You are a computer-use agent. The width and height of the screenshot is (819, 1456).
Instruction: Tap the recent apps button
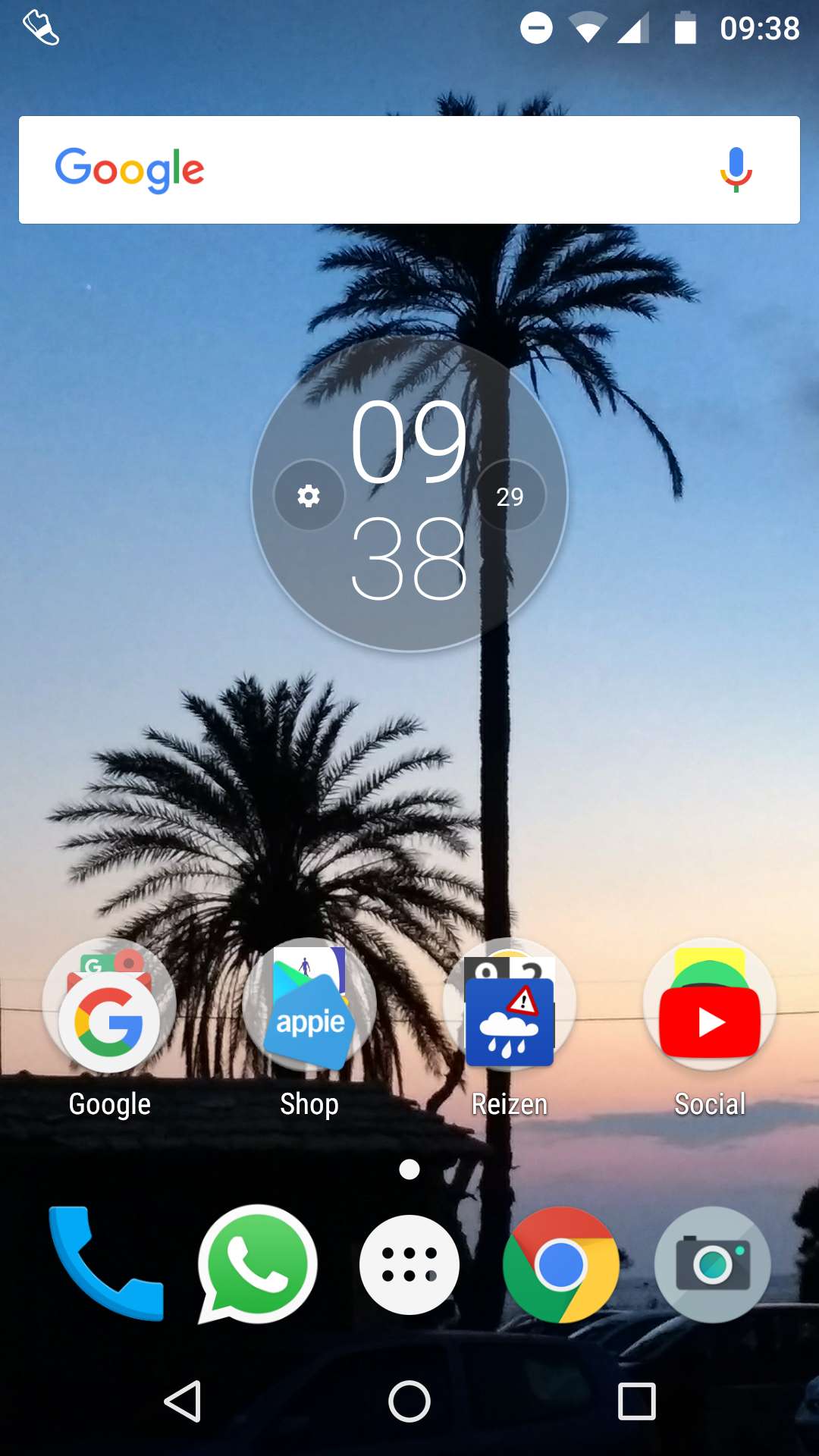point(637,1401)
